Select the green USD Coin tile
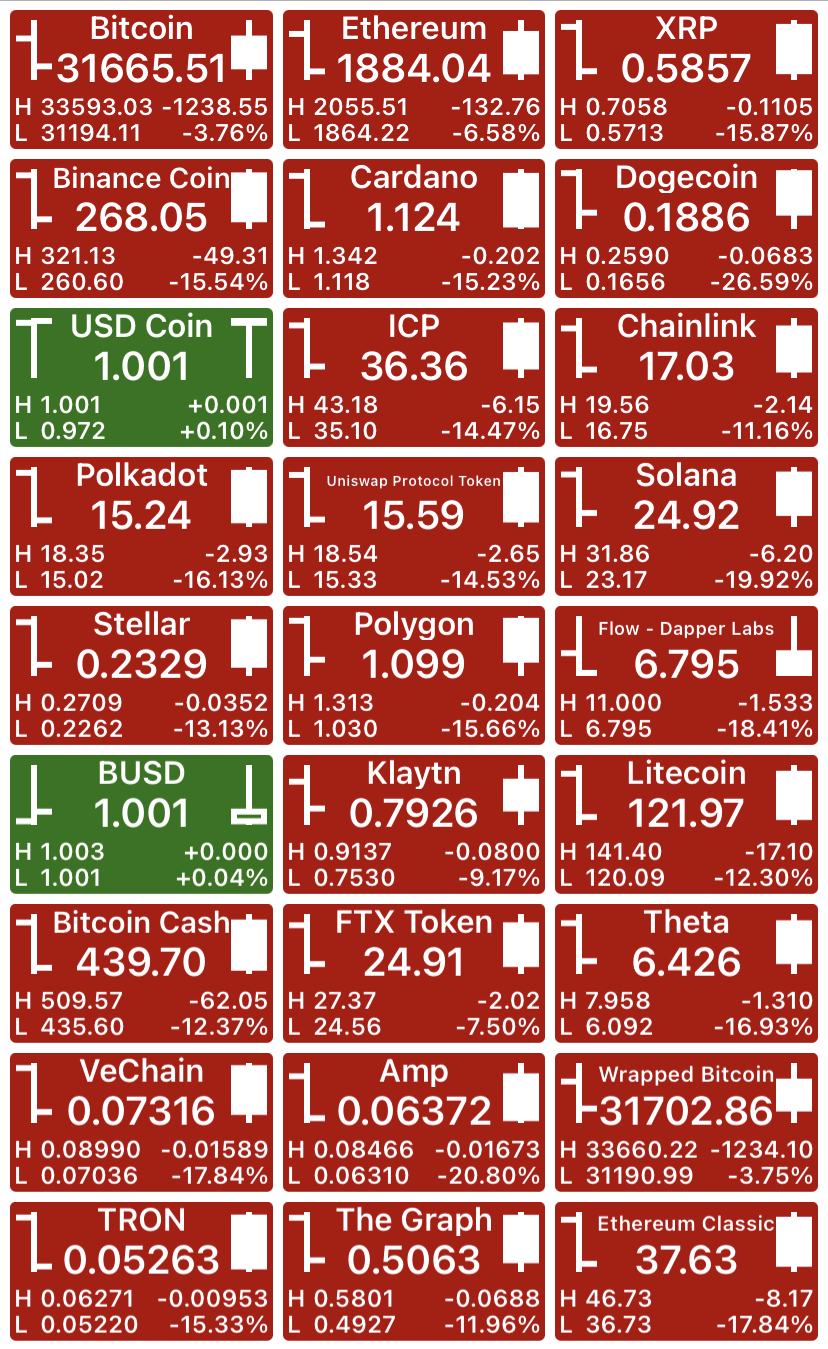The image size is (828, 1349). [141, 378]
